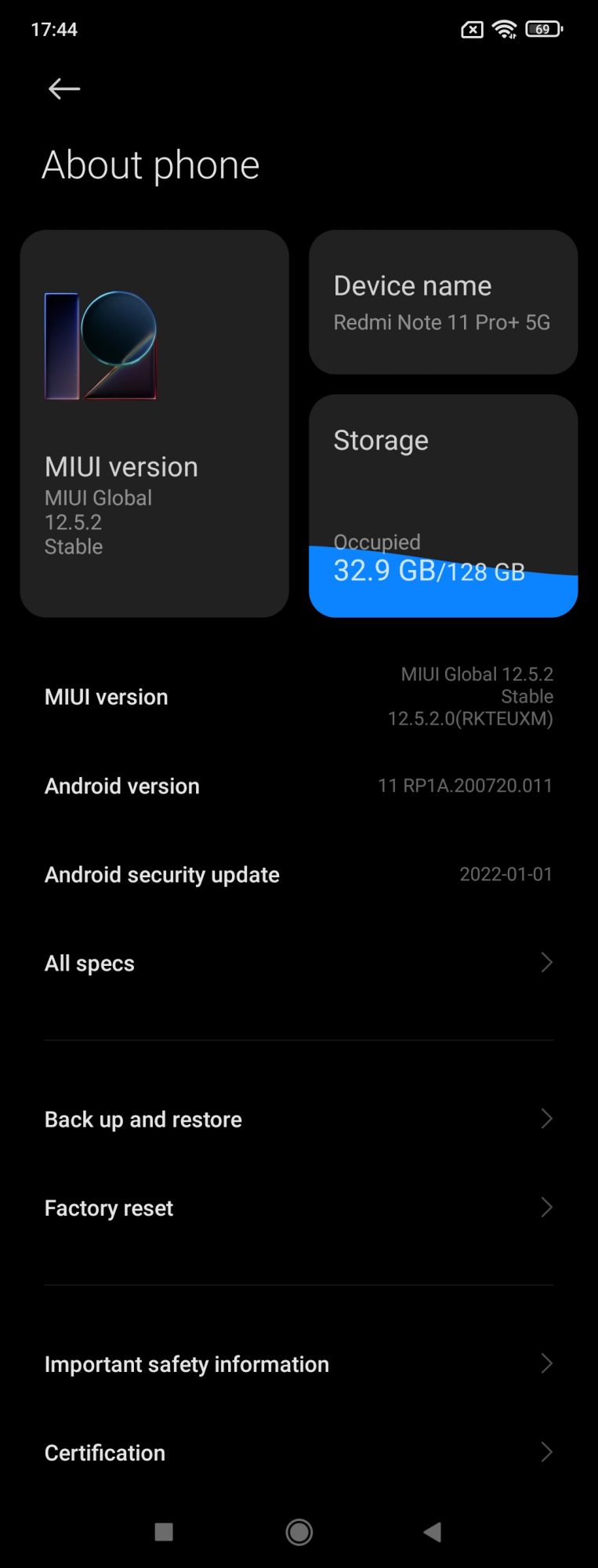Open recent apps with the square button
The image size is (598, 1568).
pos(164,1531)
